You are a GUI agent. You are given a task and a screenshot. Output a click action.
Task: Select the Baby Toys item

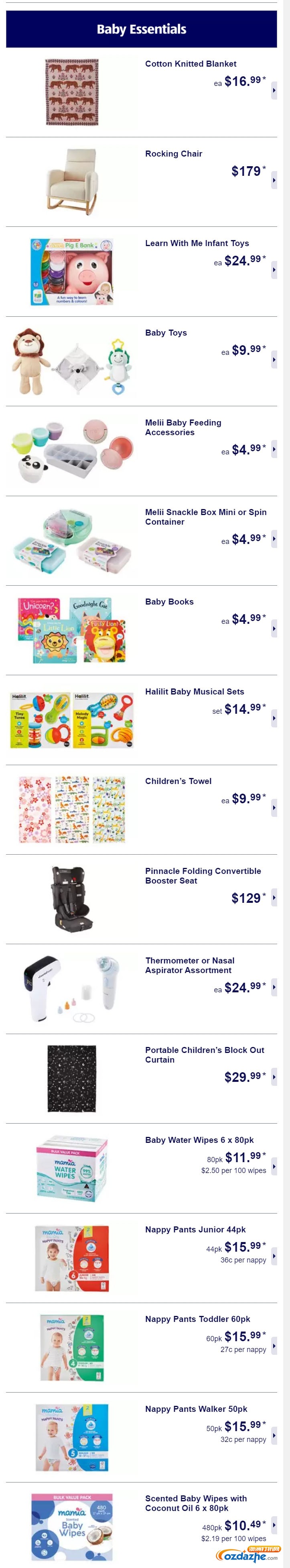[165, 333]
